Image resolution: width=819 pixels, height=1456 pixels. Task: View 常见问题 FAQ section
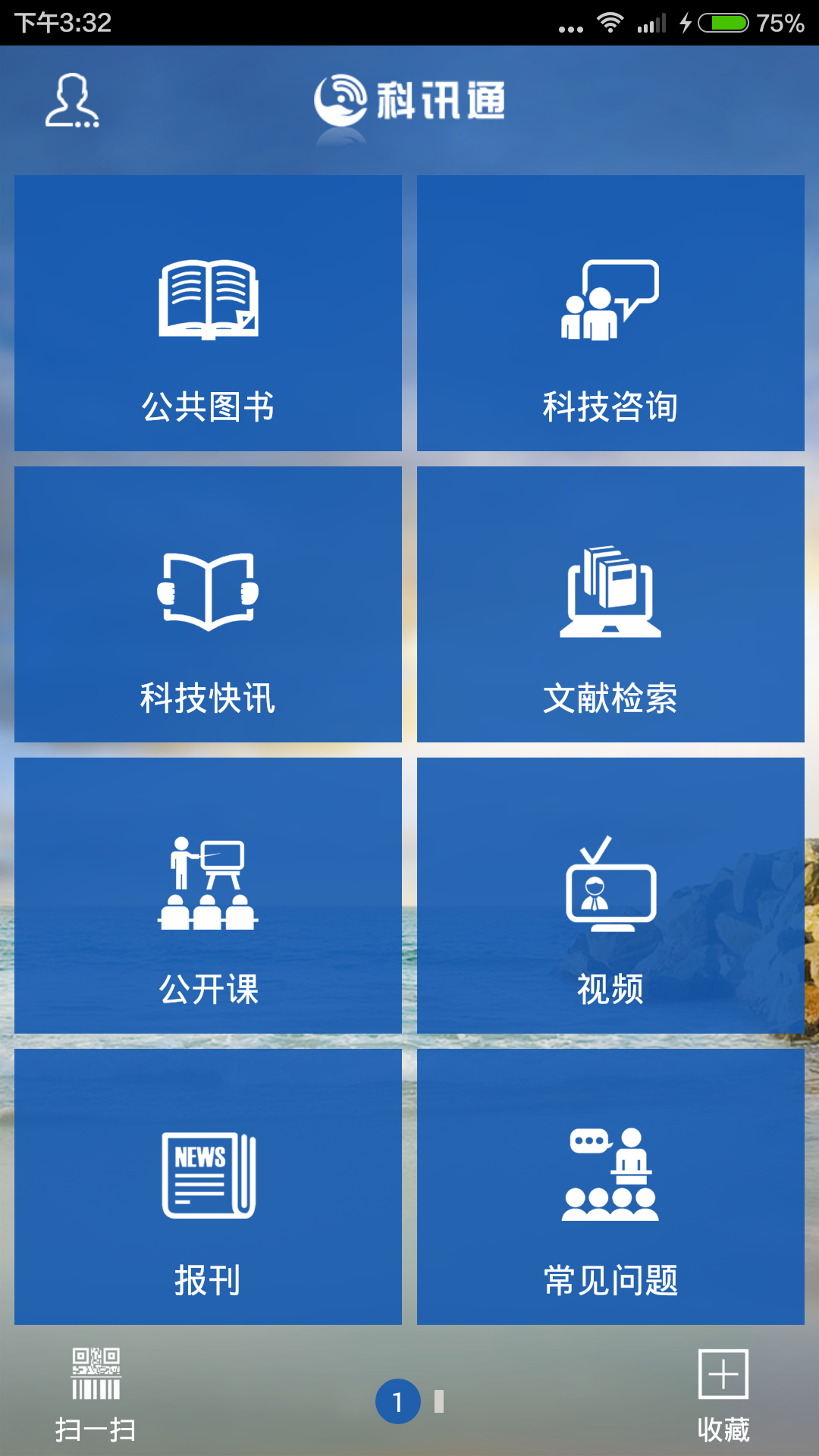pos(610,1187)
